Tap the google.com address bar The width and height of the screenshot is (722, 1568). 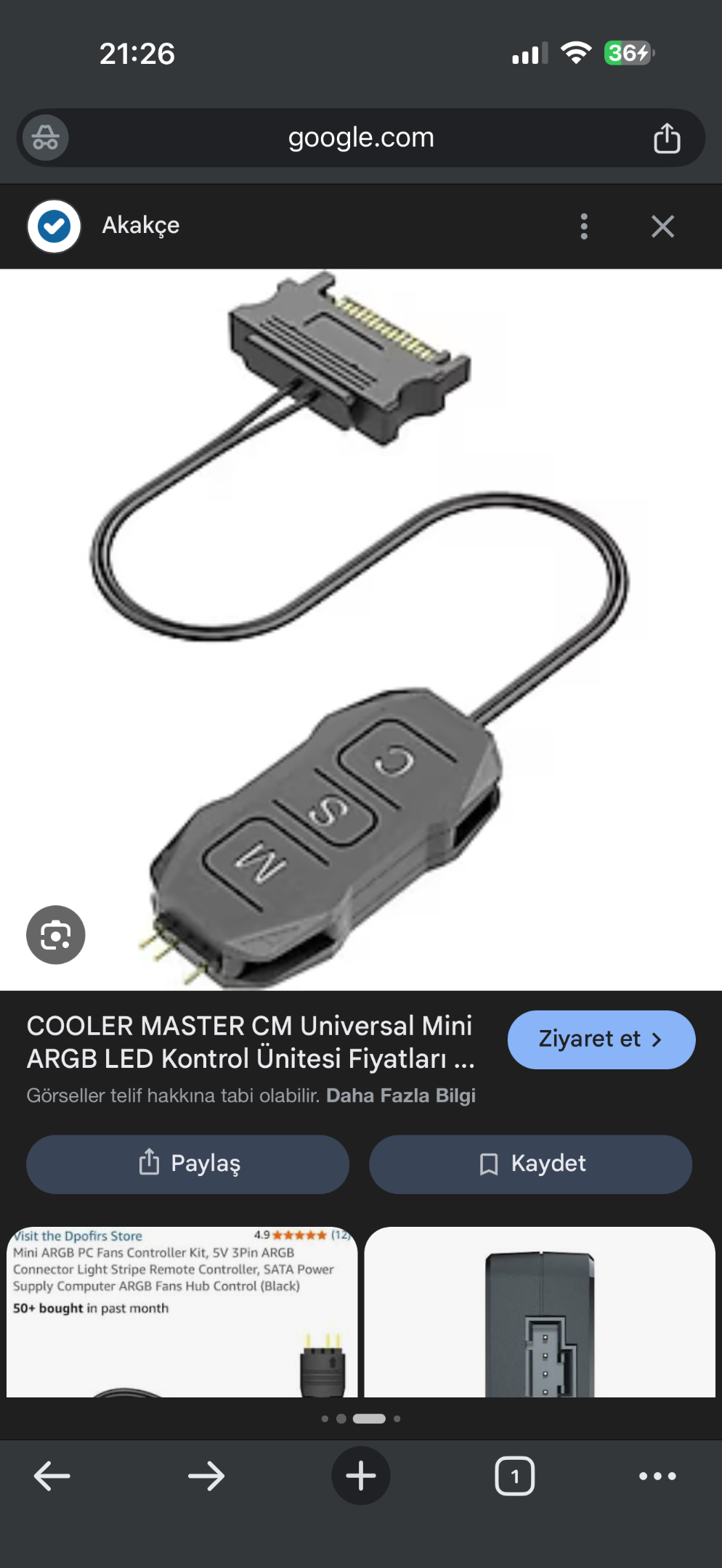(361, 138)
